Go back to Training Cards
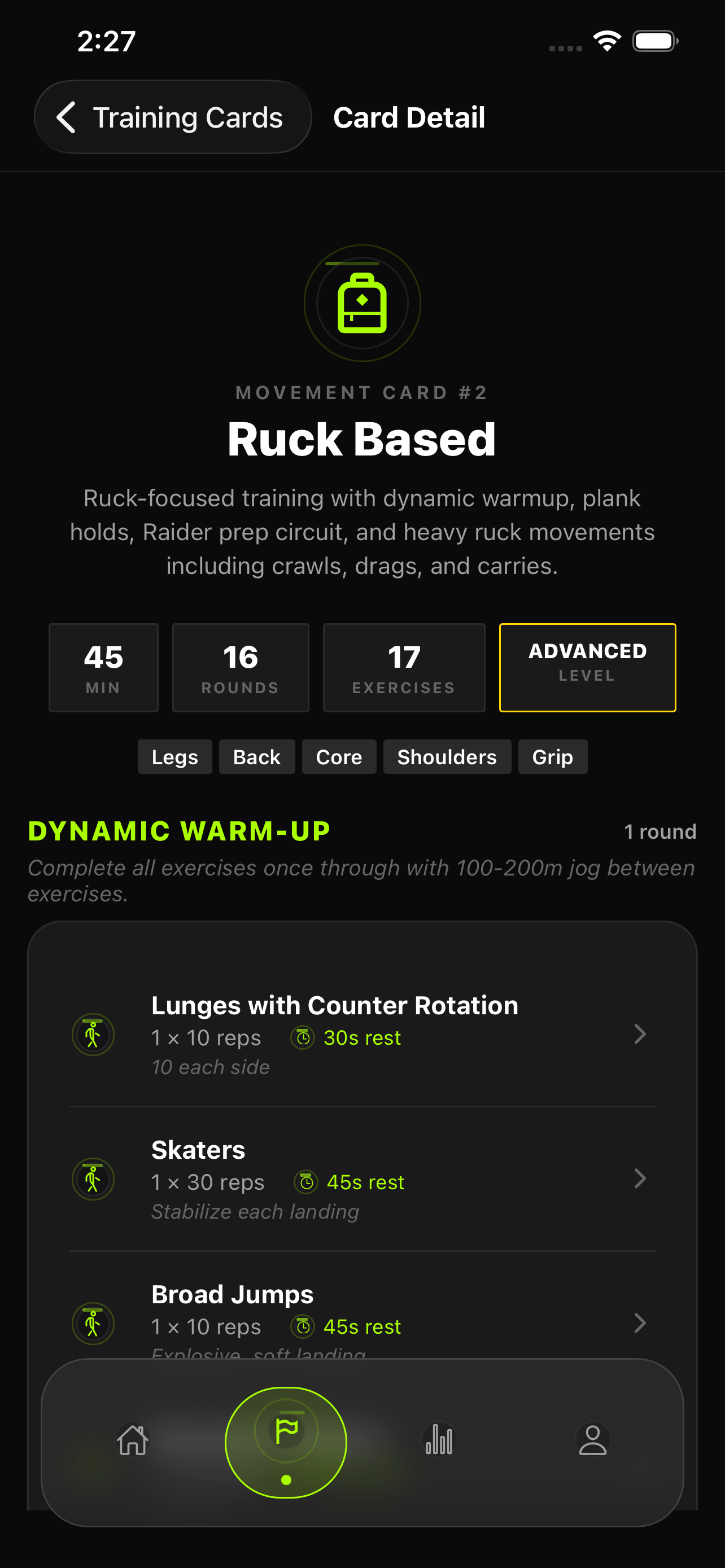 click(x=172, y=117)
